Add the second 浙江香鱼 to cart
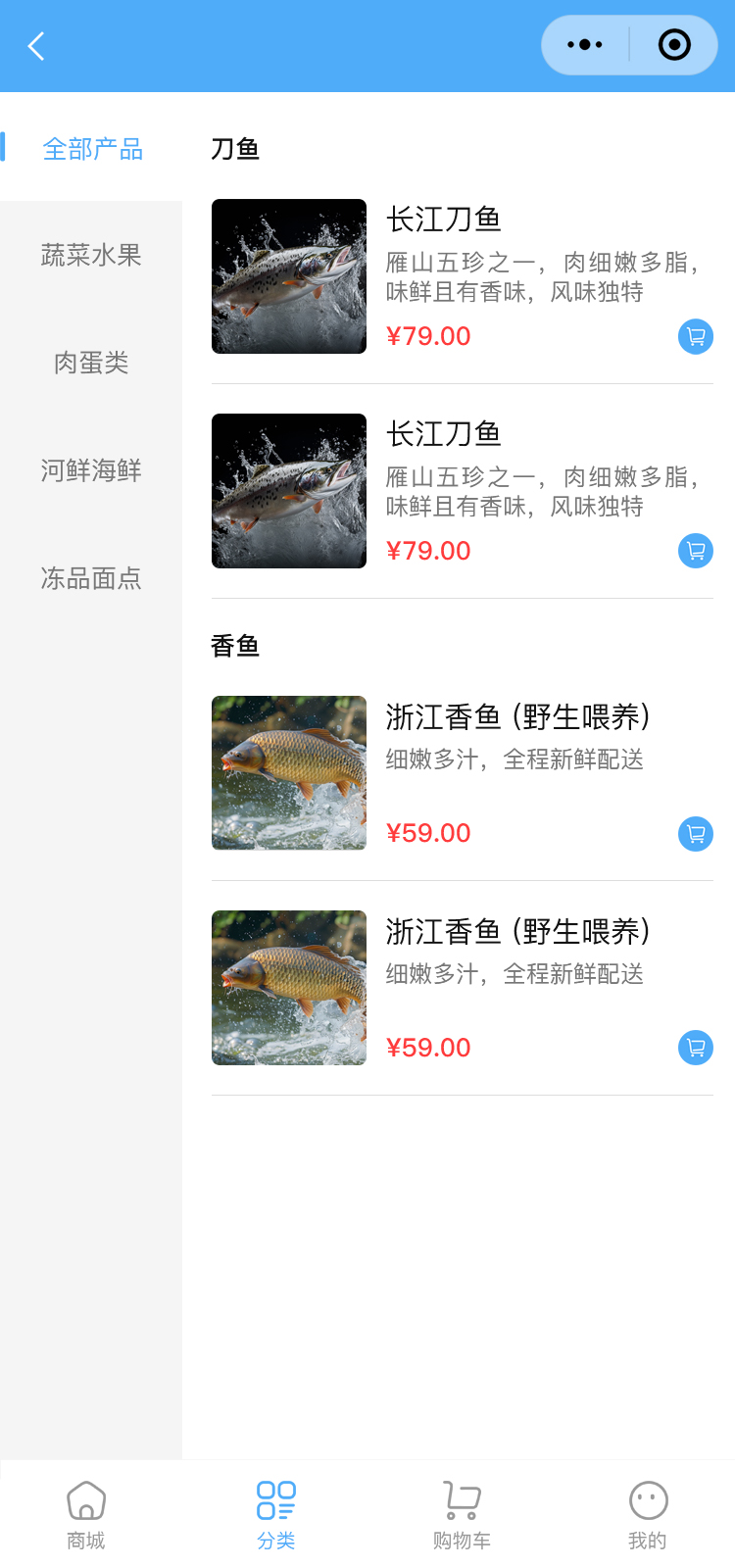The height and width of the screenshot is (1568, 735). coord(696,1048)
